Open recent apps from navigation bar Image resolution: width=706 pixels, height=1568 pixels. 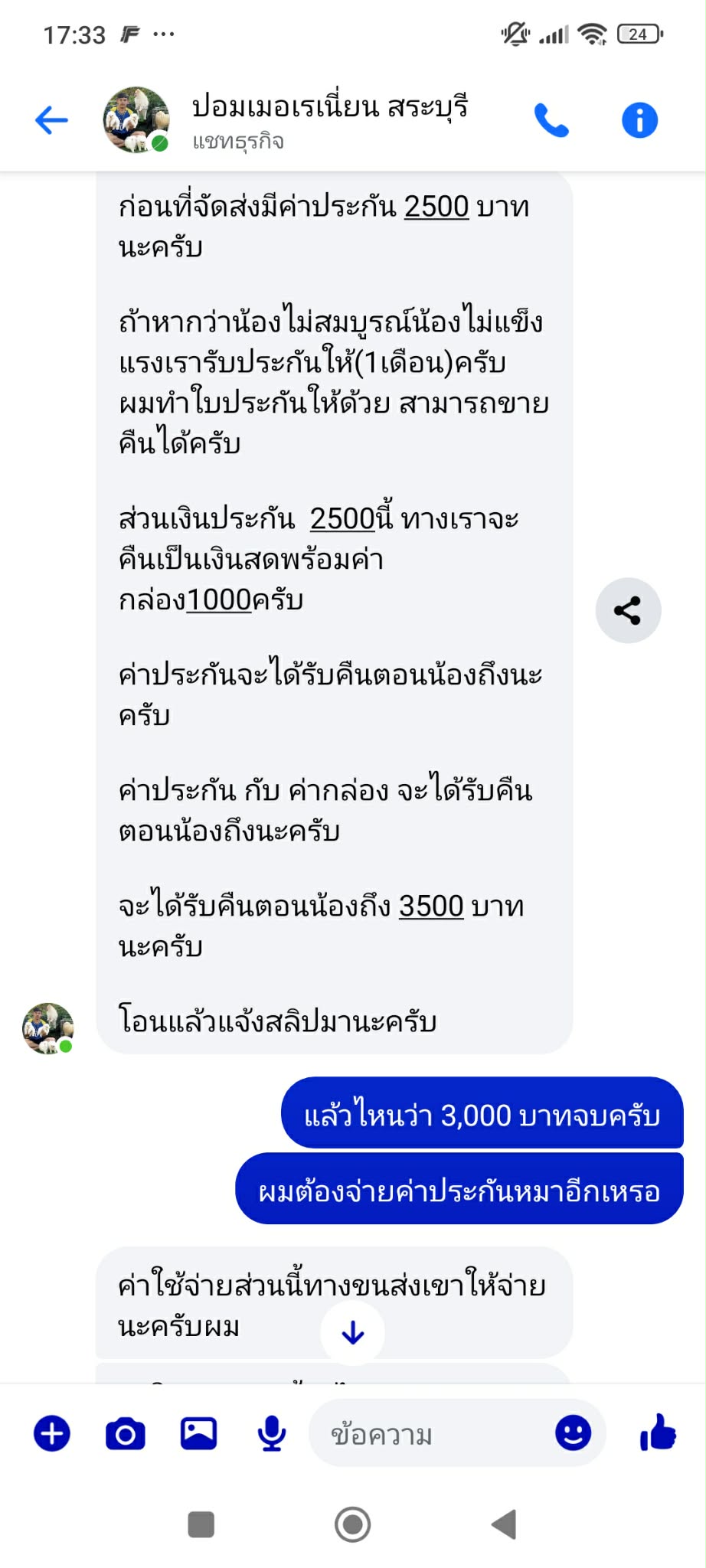click(201, 1524)
